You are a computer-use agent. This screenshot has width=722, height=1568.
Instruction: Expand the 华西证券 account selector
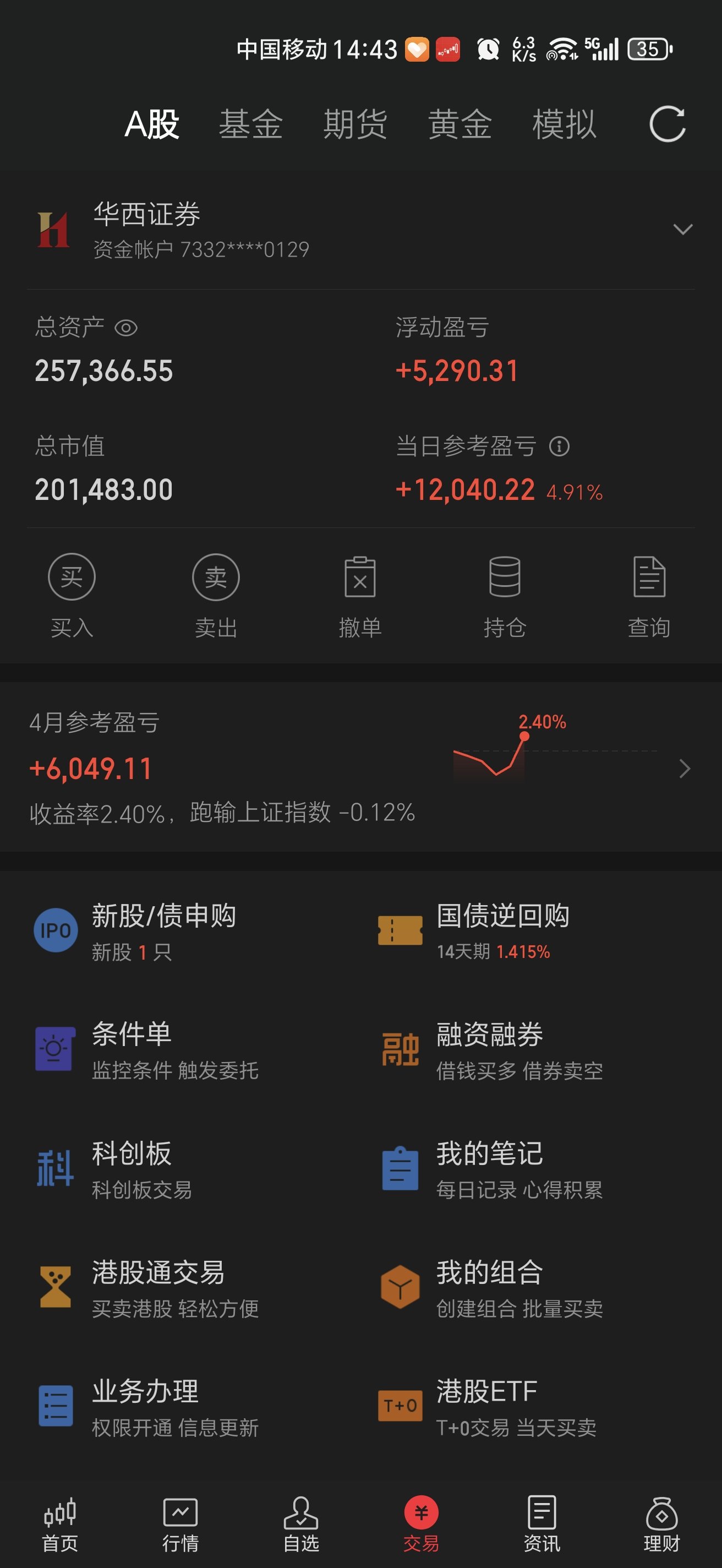[682, 230]
